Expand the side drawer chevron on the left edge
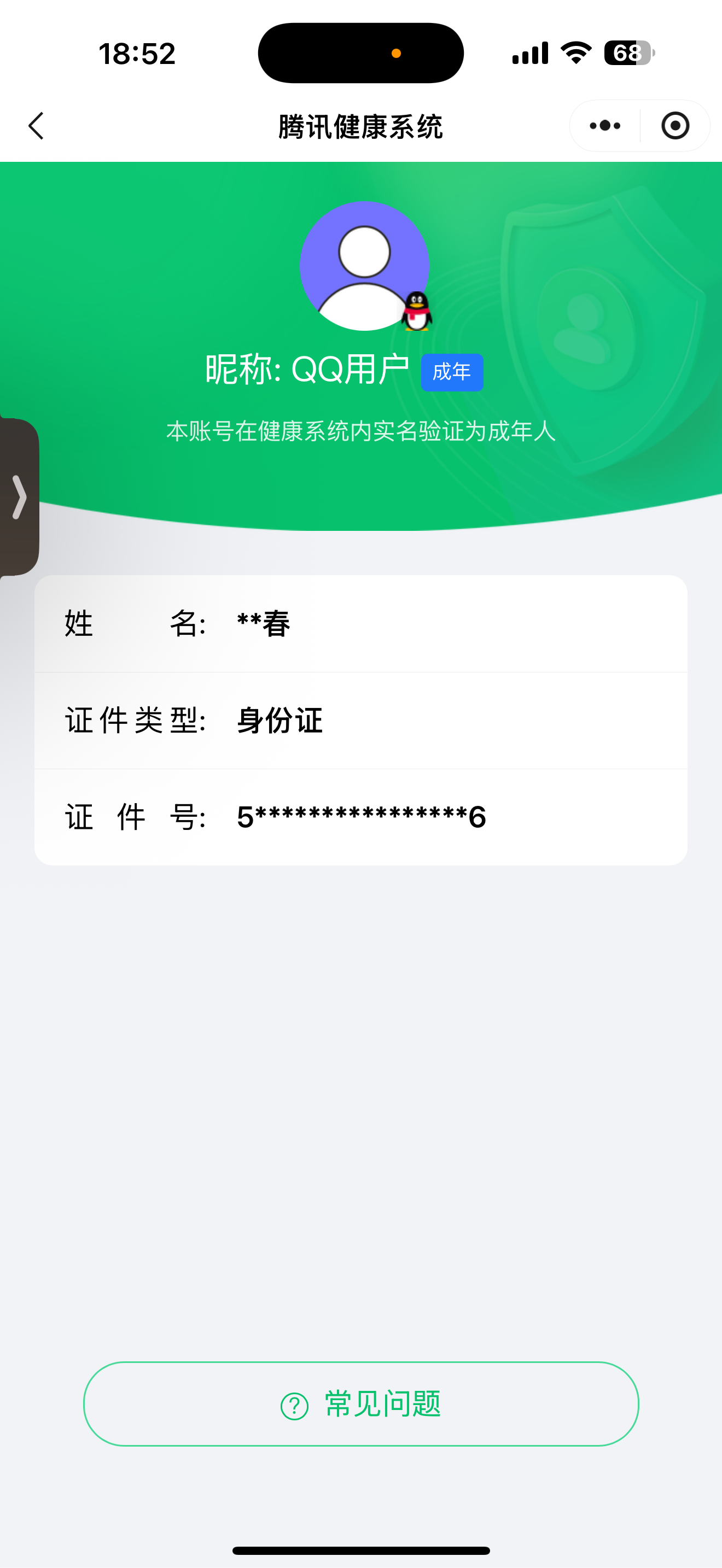This screenshot has width=722, height=1568. pos(20,496)
